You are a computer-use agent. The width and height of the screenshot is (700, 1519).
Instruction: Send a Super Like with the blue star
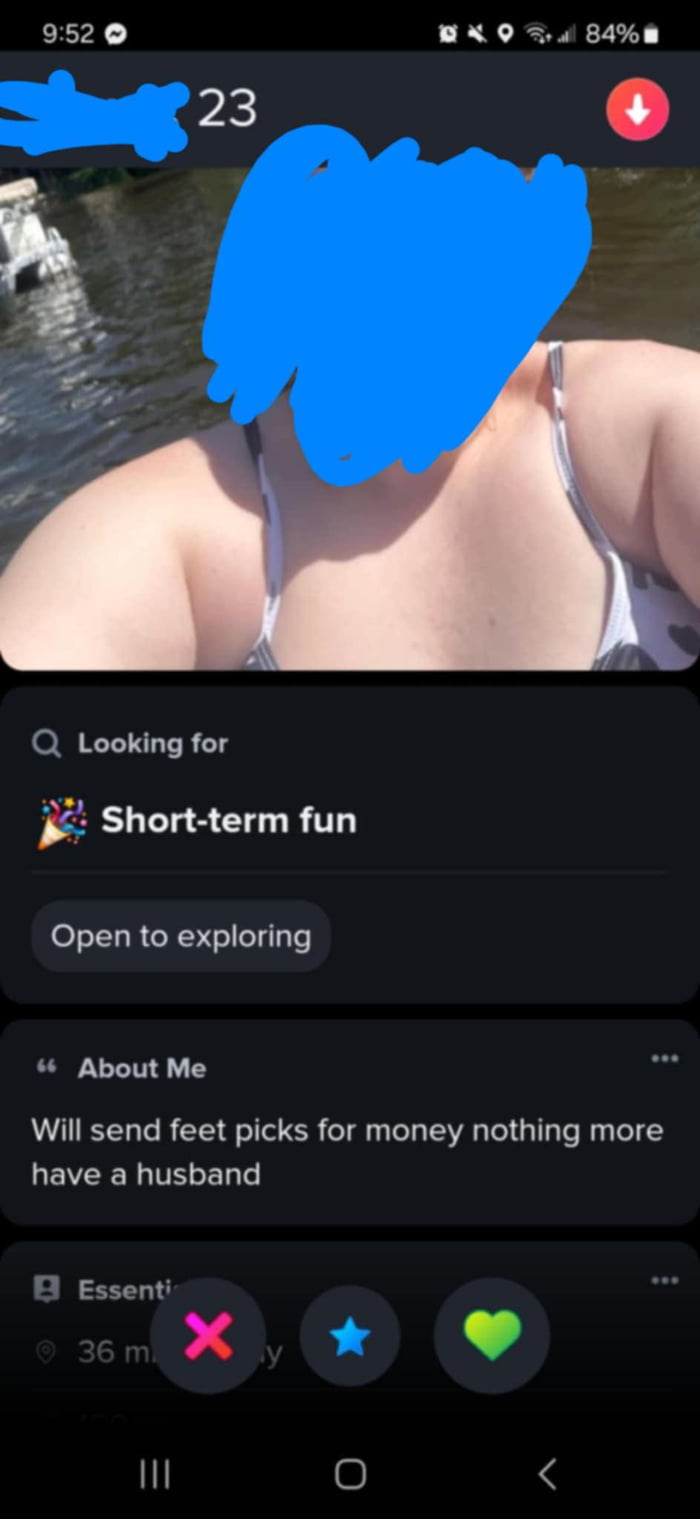point(350,1336)
